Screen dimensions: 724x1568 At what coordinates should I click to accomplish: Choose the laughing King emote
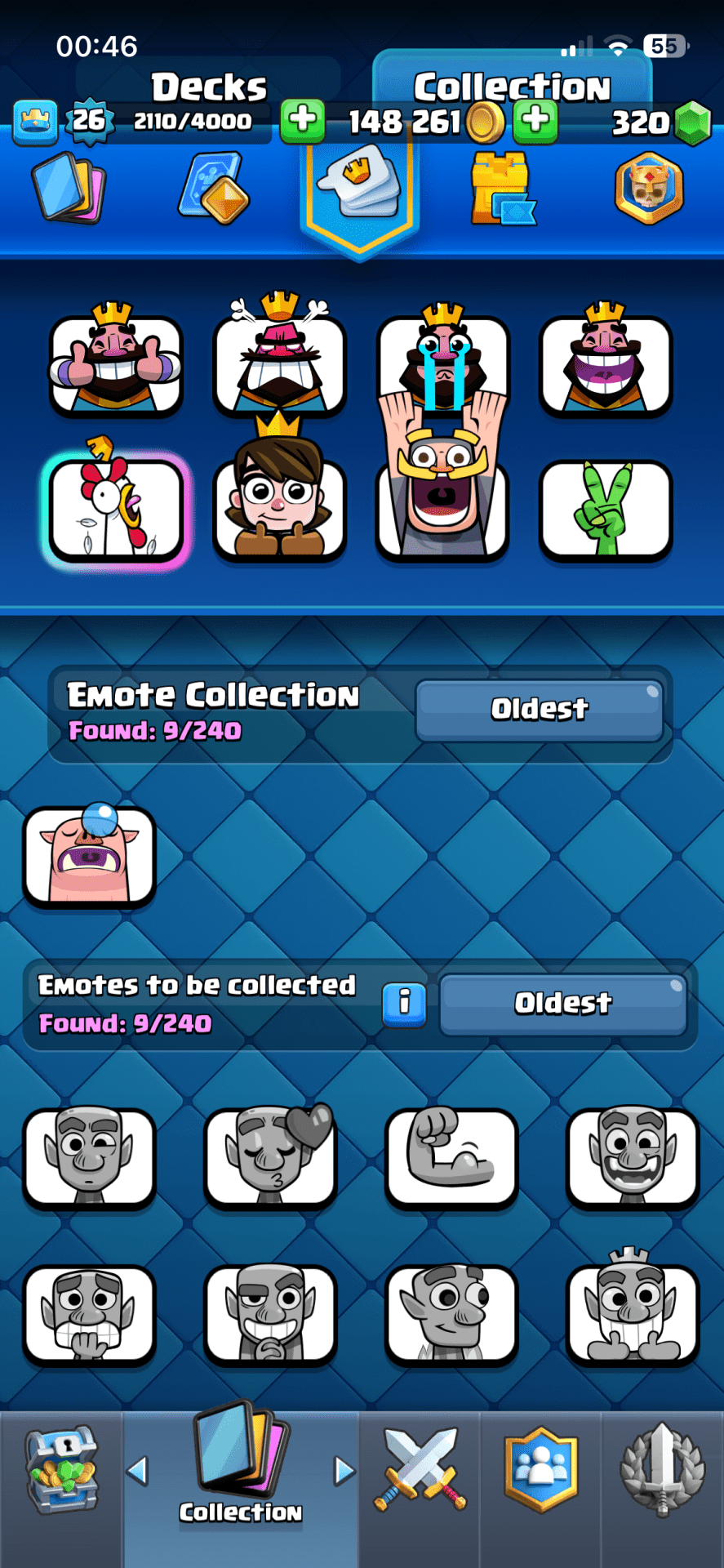605,363
